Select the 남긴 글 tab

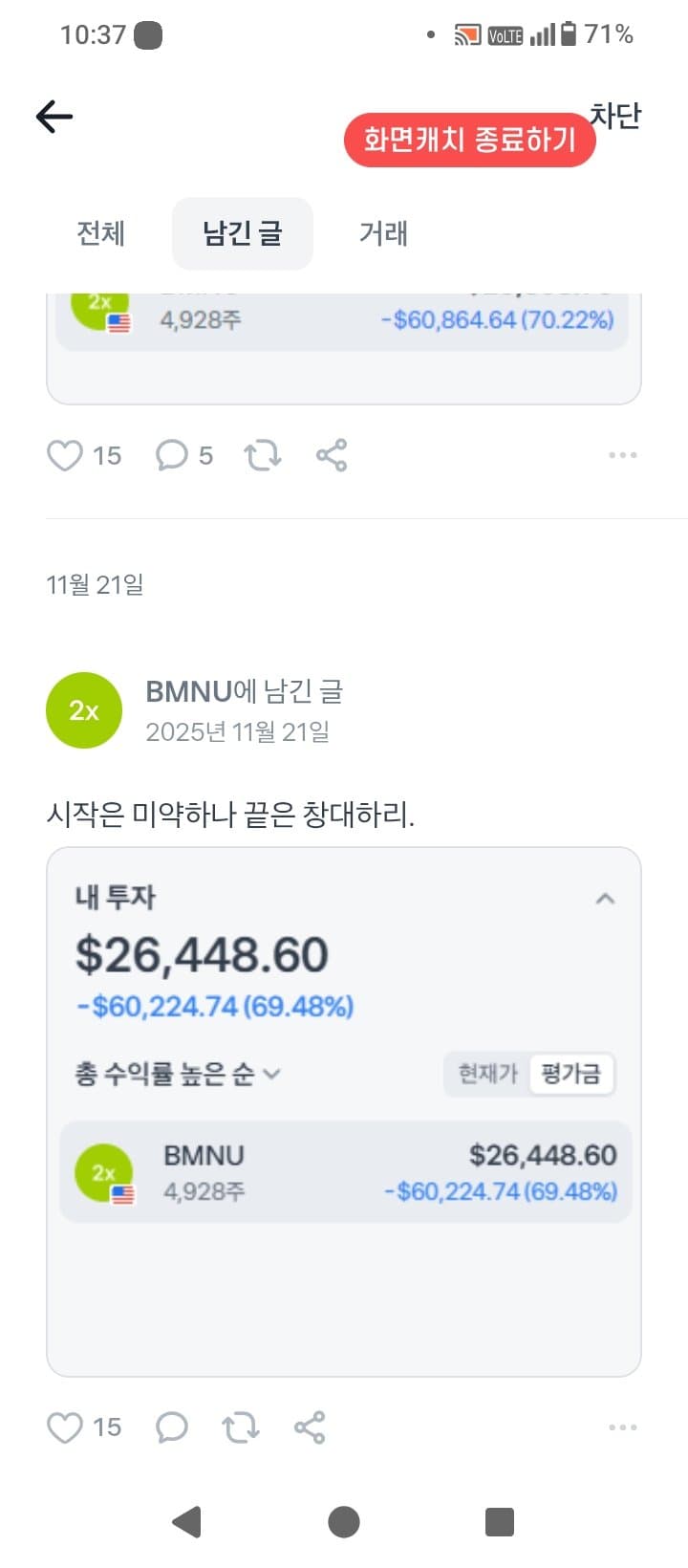tap(242, 233)
